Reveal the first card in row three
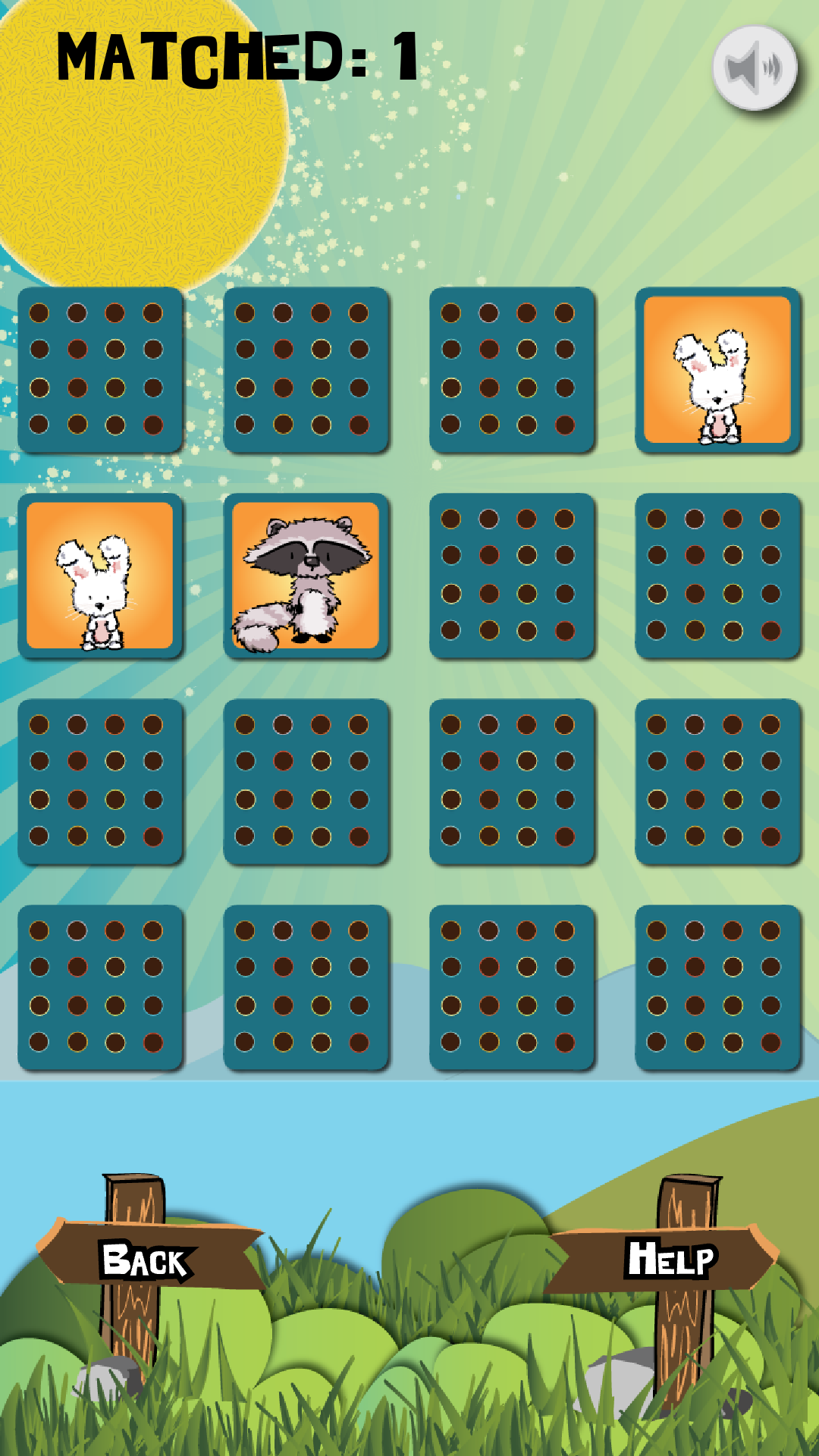Viewport: 819px width, 1456px height. 102,789
